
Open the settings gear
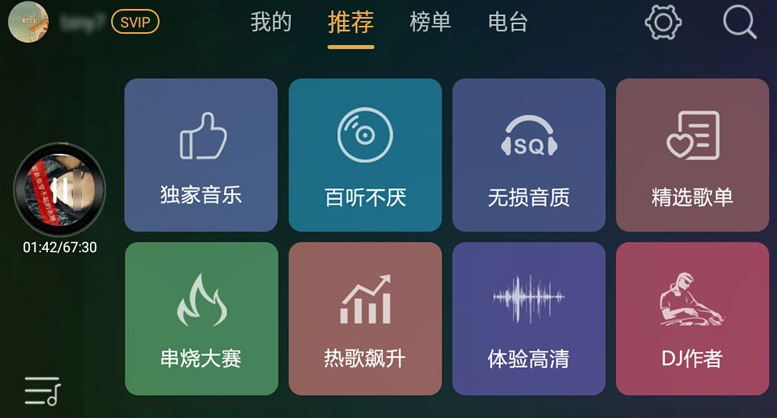coord(663,22)
